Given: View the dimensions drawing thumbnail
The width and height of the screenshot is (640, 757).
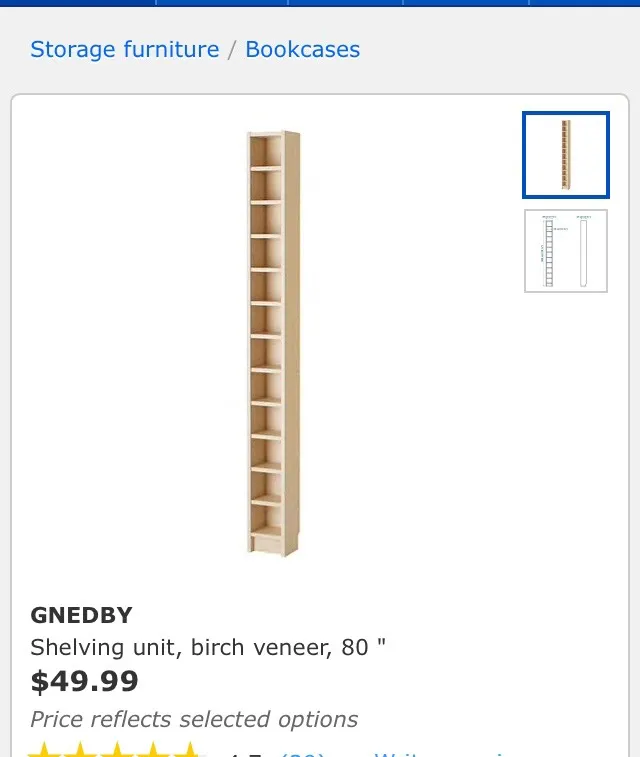Looking at the screenshot, I should pyautogui.click(x=565, y=251).
